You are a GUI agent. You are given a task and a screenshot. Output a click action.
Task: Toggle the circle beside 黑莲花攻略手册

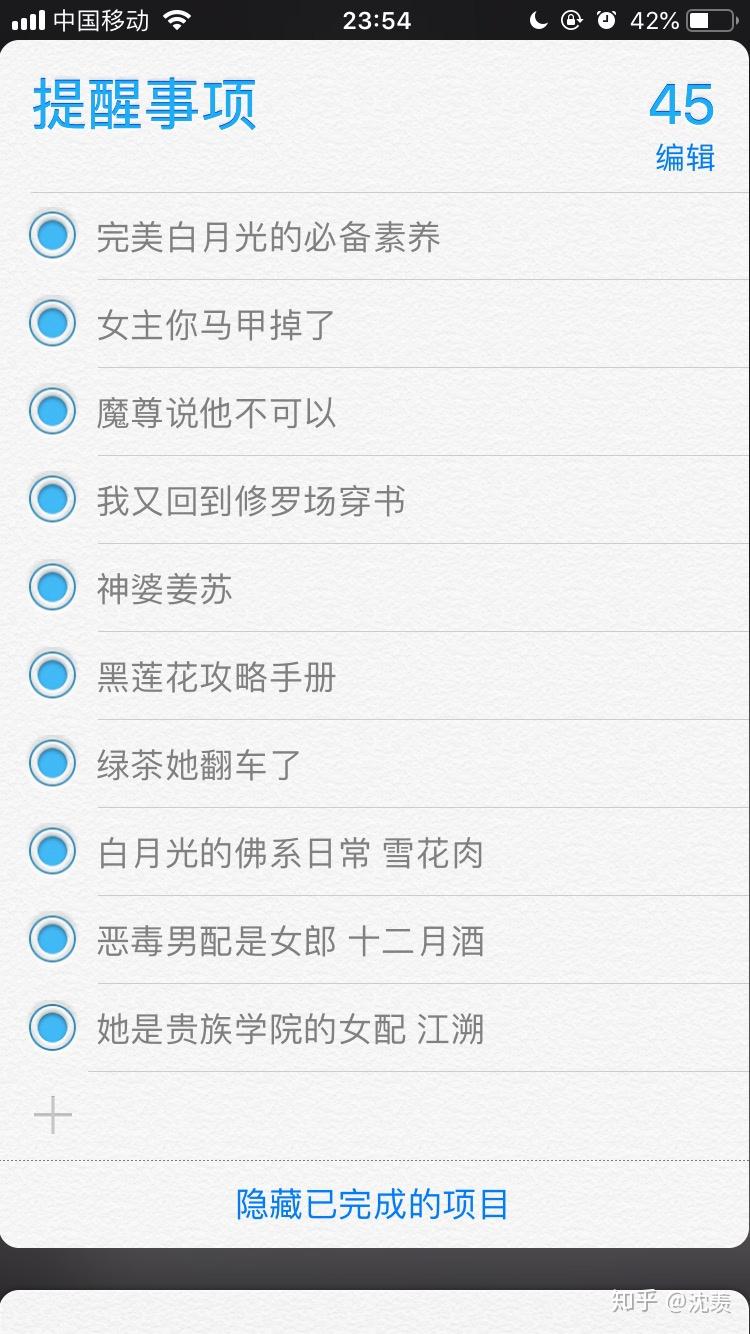pos(52,676)
